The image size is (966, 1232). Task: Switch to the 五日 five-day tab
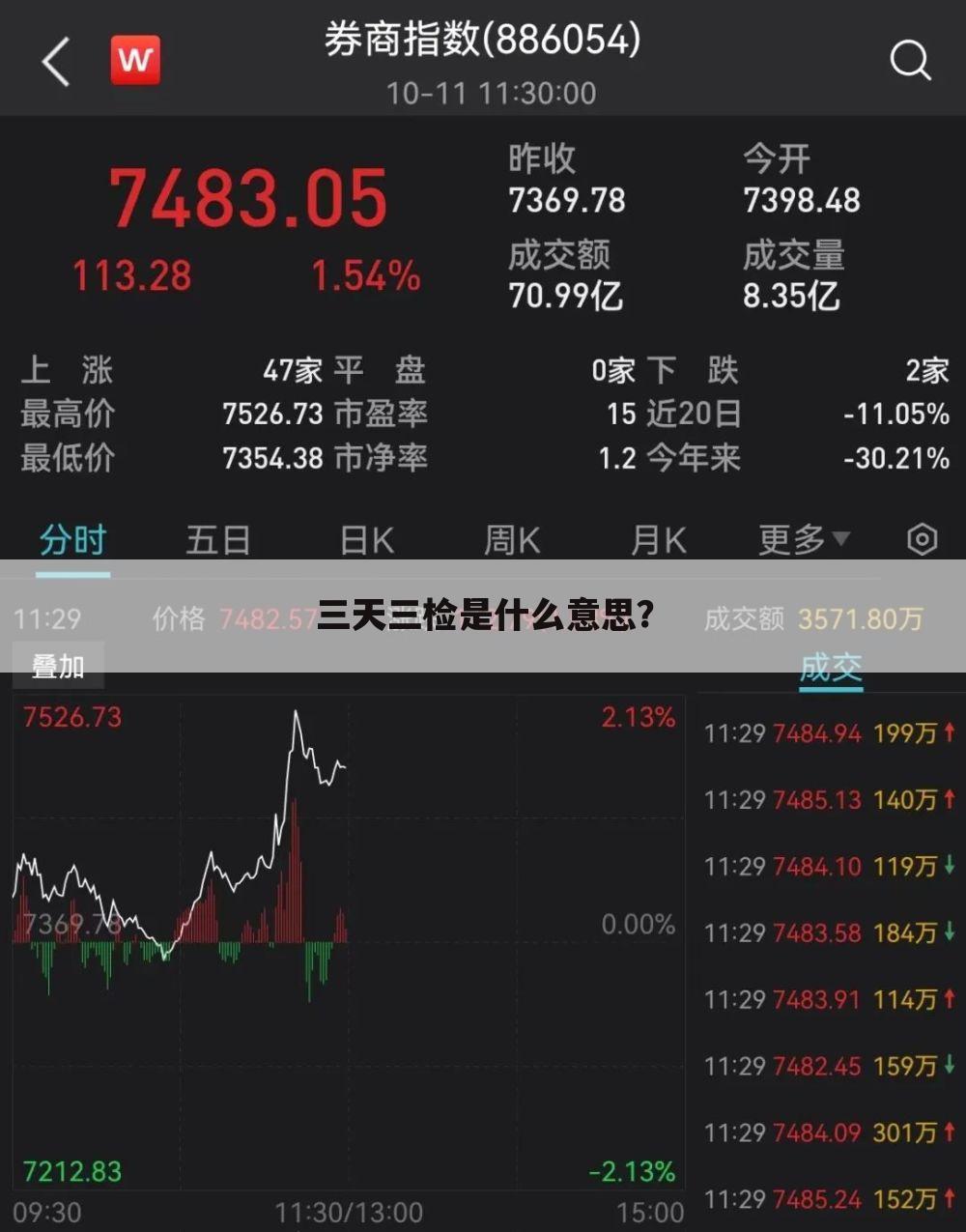coord(218,539)
